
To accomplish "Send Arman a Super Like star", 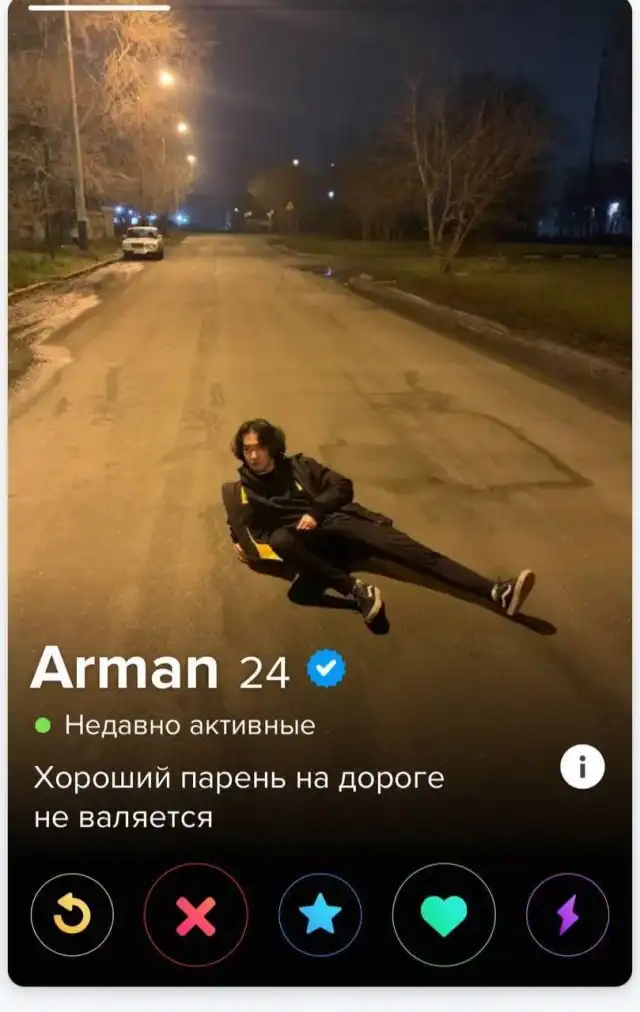I will (x=320, y=914).
